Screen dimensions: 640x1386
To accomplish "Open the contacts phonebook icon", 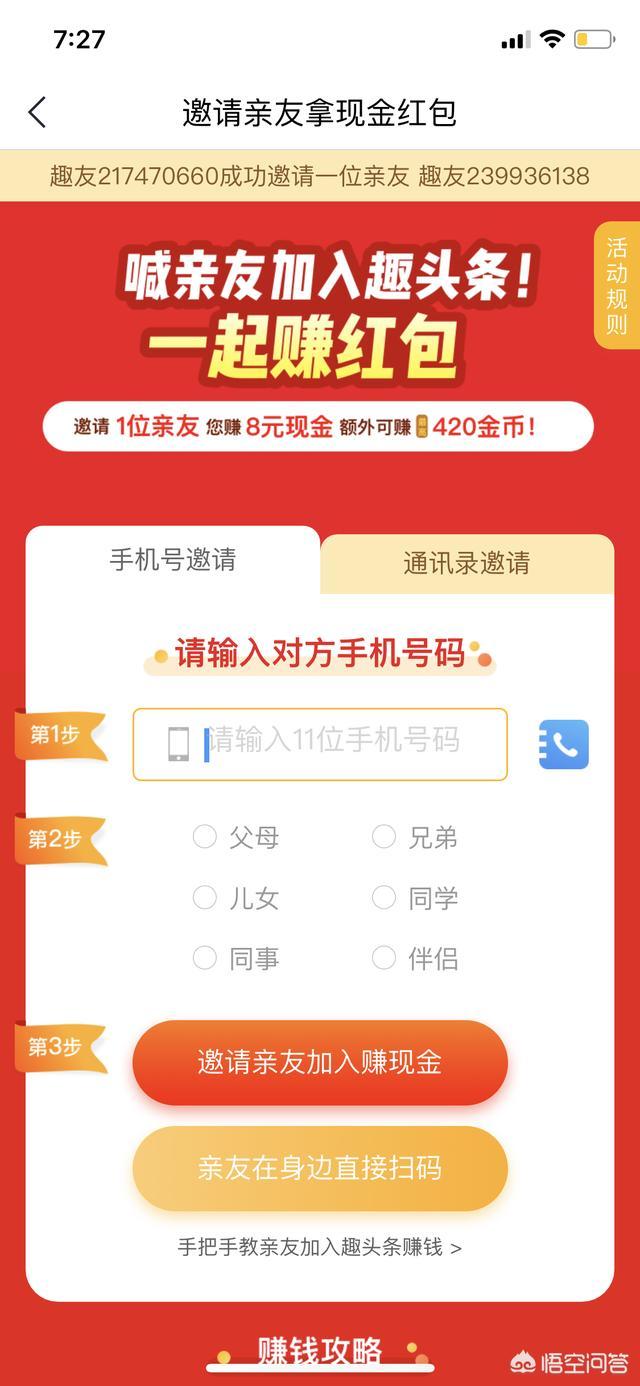I will [x=563, y=744].
